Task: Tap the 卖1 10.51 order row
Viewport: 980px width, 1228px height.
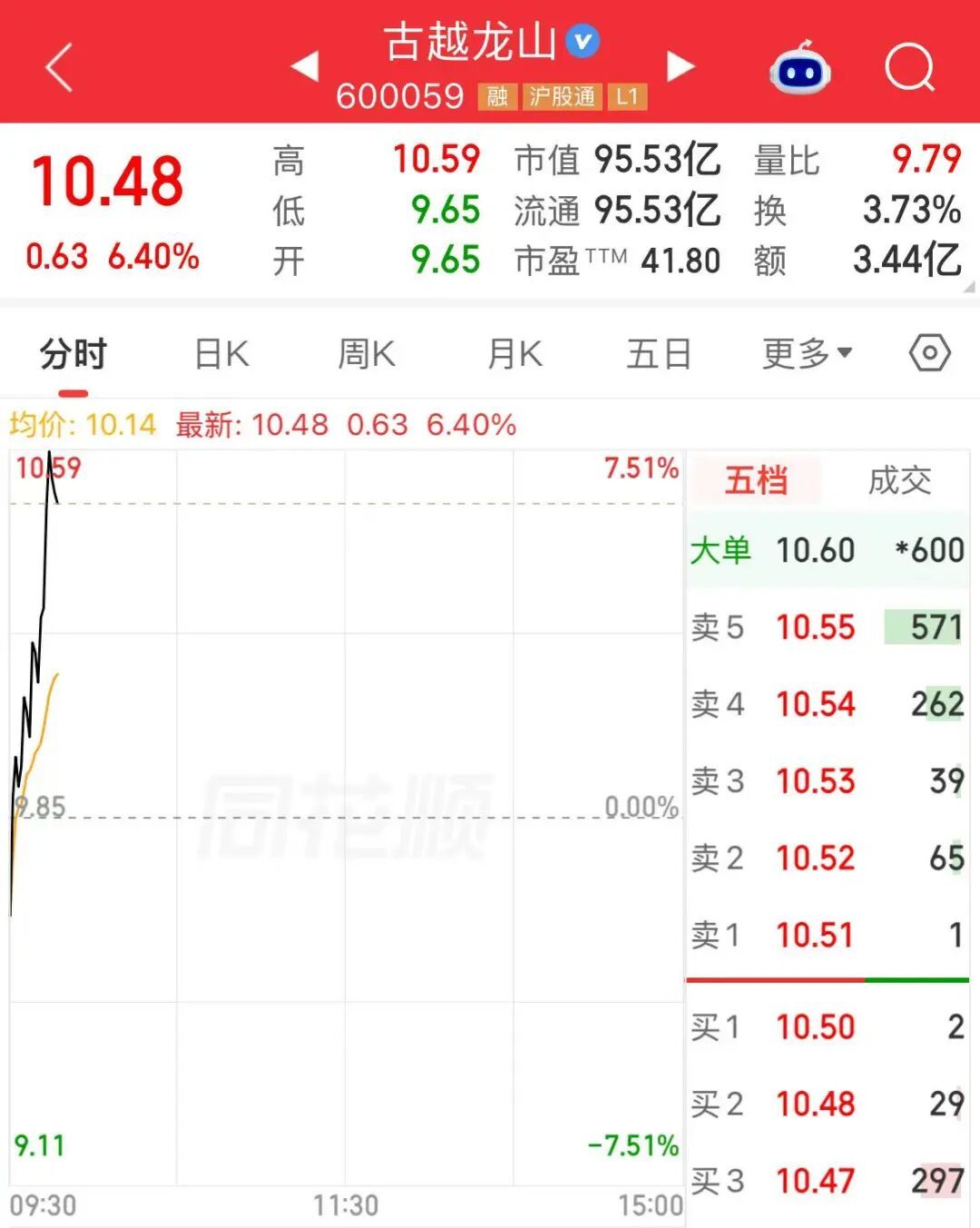Action: [828, 935]
